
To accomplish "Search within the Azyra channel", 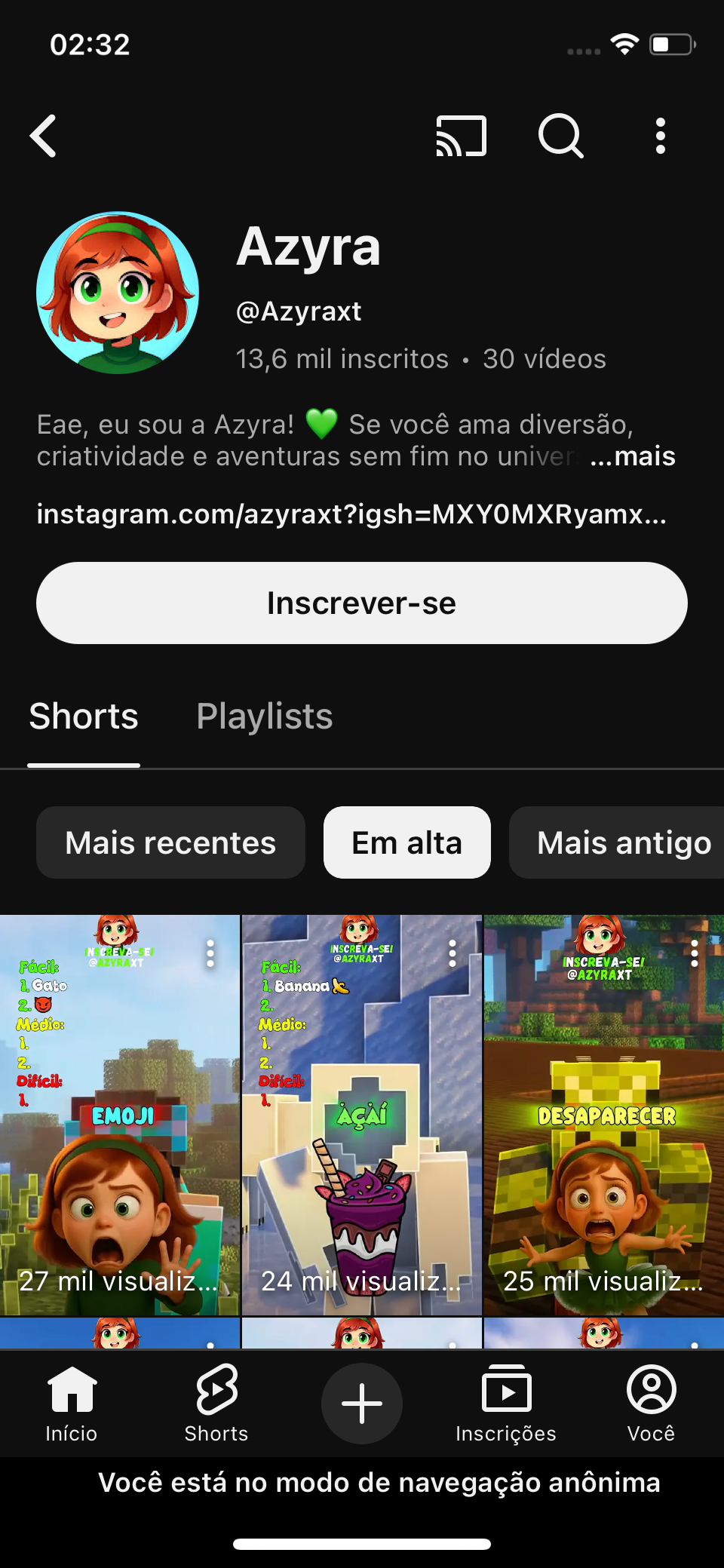I will pyautogui.click(x=560, y=136).
